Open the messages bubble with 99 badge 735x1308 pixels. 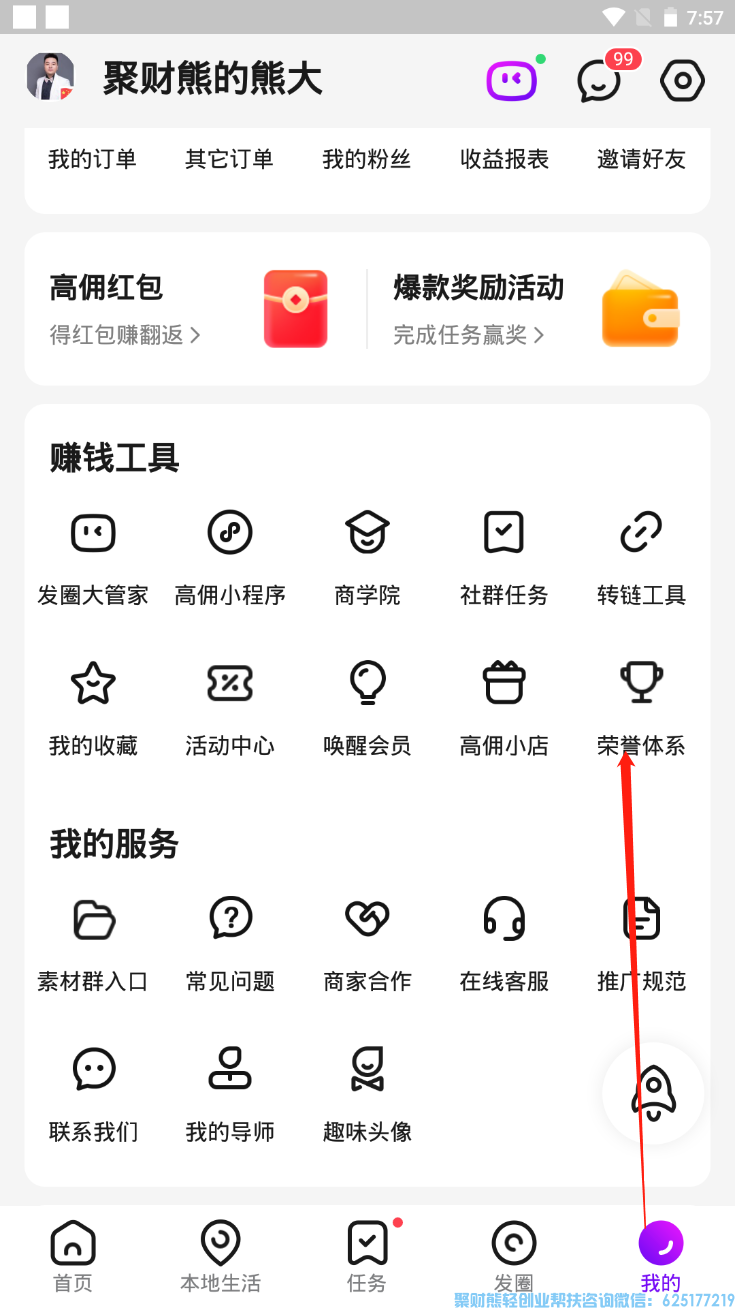(599, 81)
